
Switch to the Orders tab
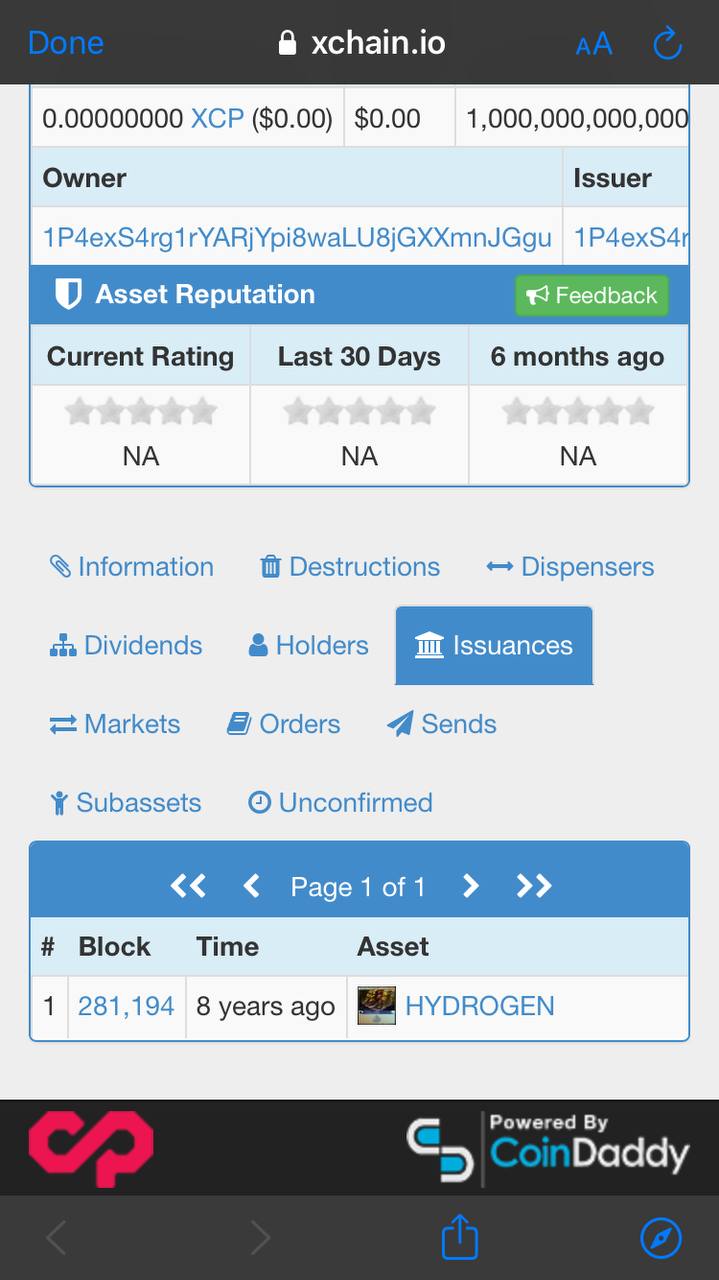[x=284, y=723]
